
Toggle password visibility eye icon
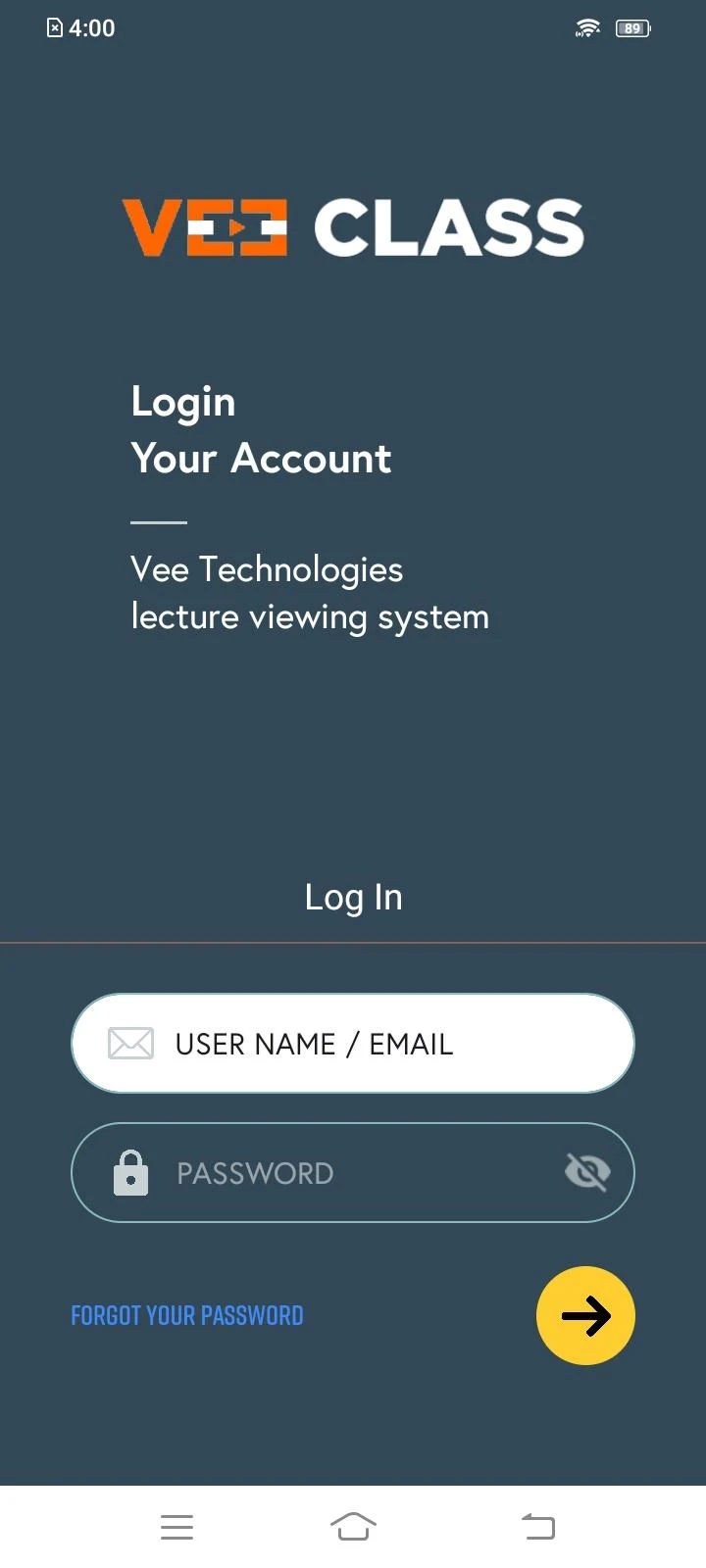click(x=587, y=1171)
